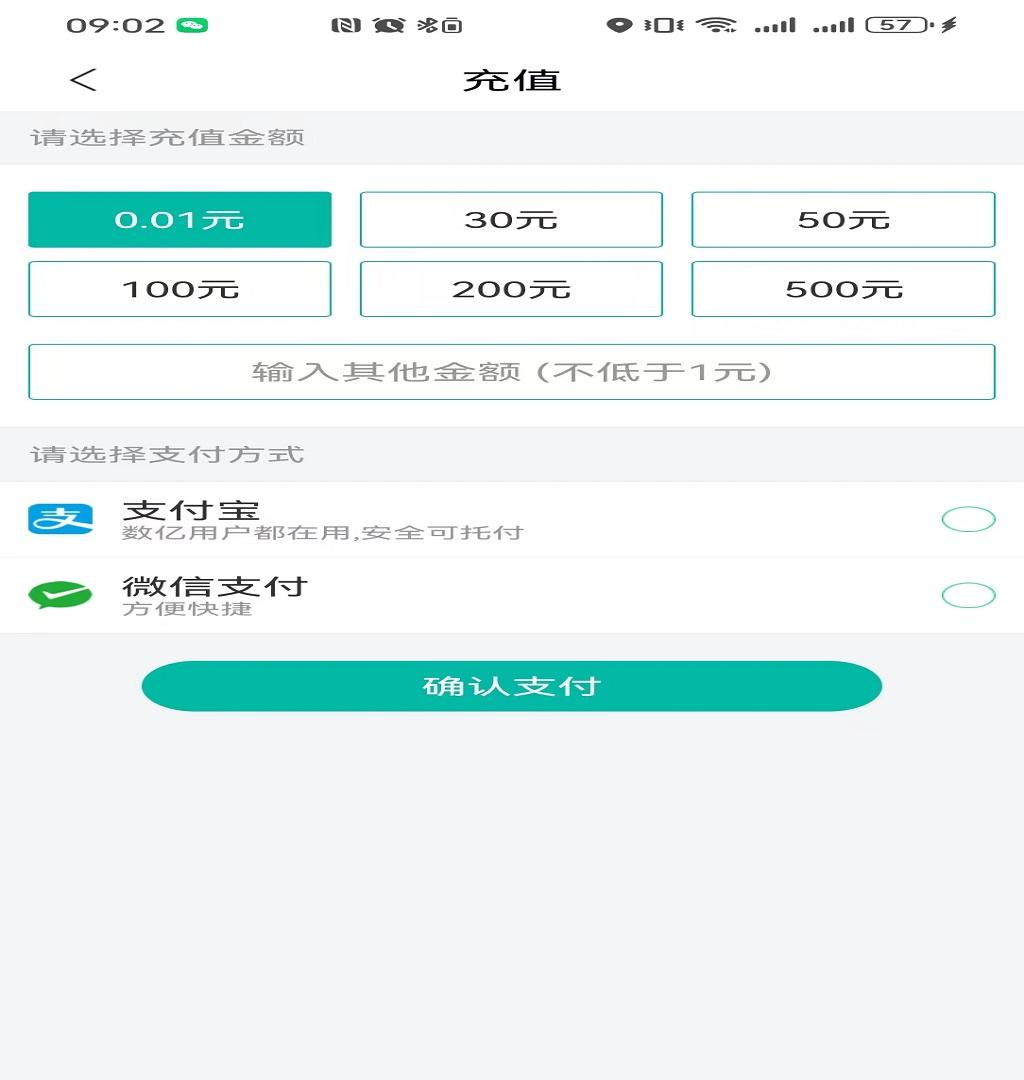Image resolution: width=1024 pixels, height=1080 pixels.
Task: Select the 30元 recharge amount
Action: click(511, 220)
